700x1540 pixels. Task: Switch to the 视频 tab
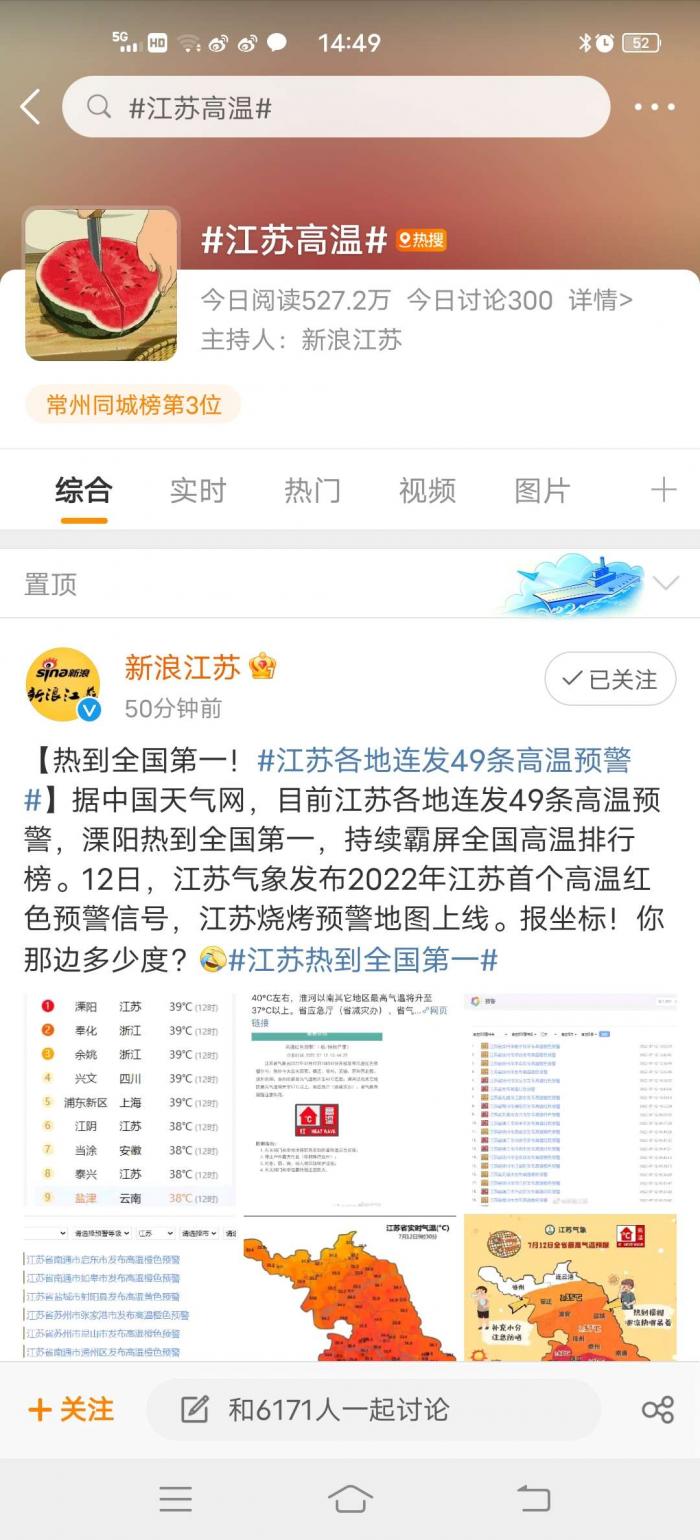[427, 491]
